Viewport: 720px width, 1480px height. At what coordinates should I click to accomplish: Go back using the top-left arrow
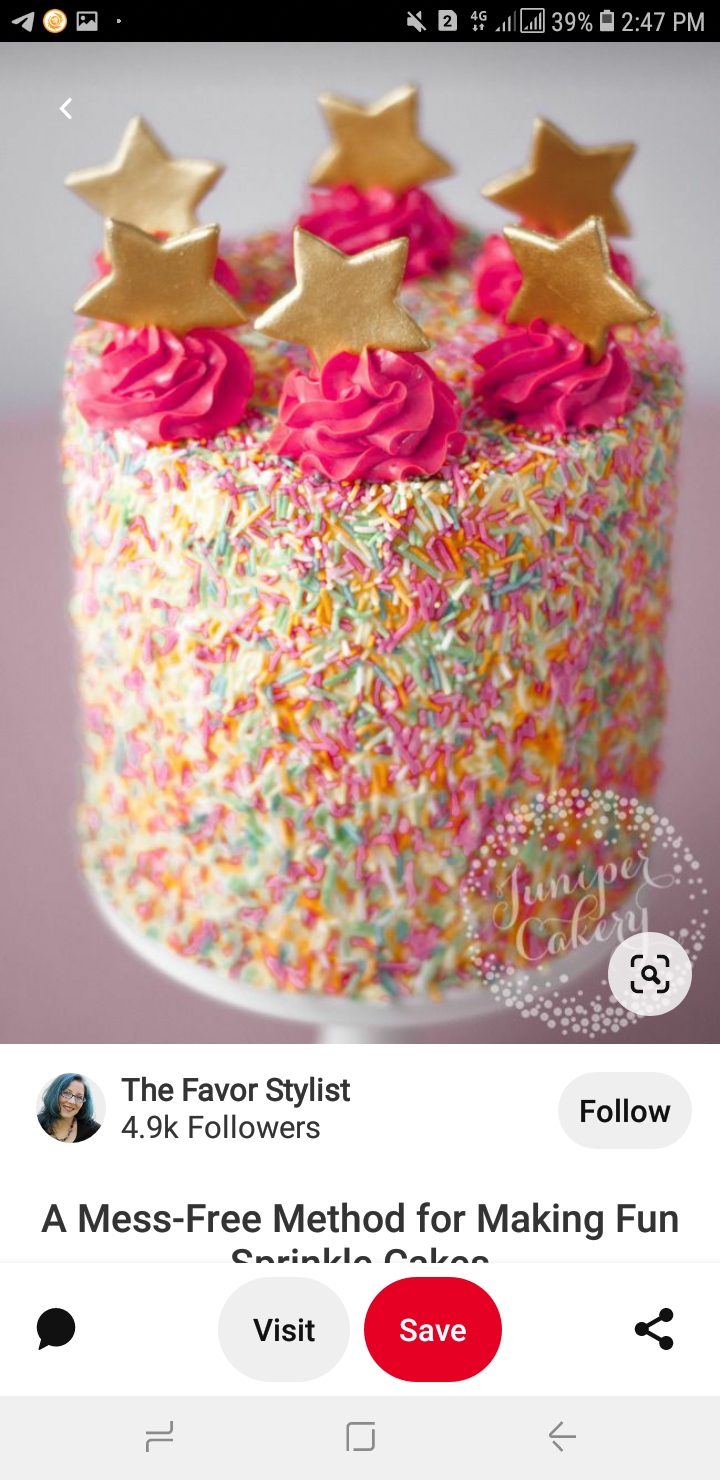(x=66, y=109)
